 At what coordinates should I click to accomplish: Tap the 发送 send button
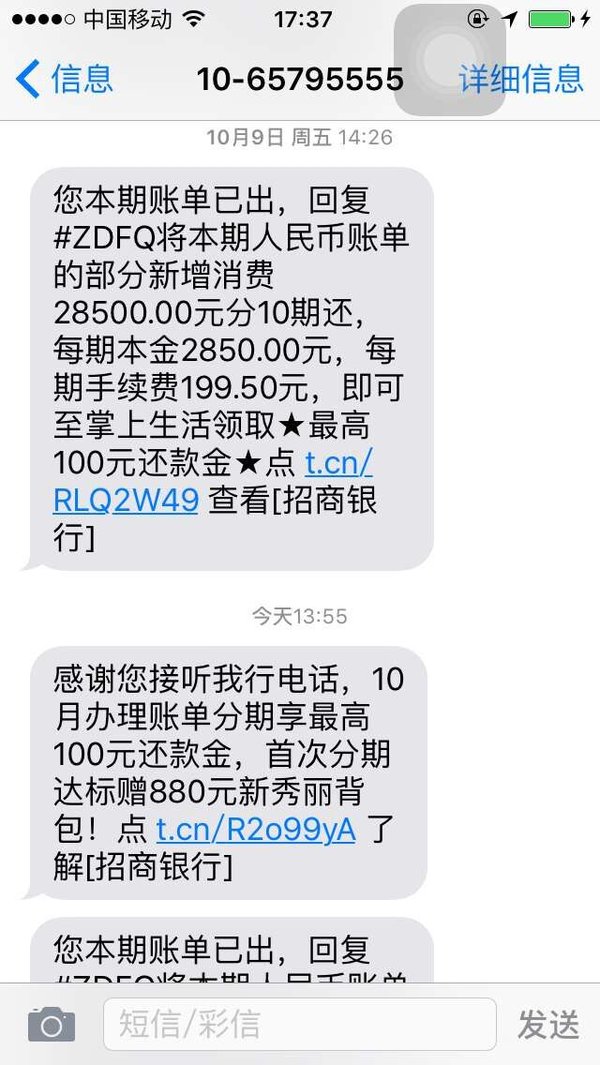point(549,1024)
